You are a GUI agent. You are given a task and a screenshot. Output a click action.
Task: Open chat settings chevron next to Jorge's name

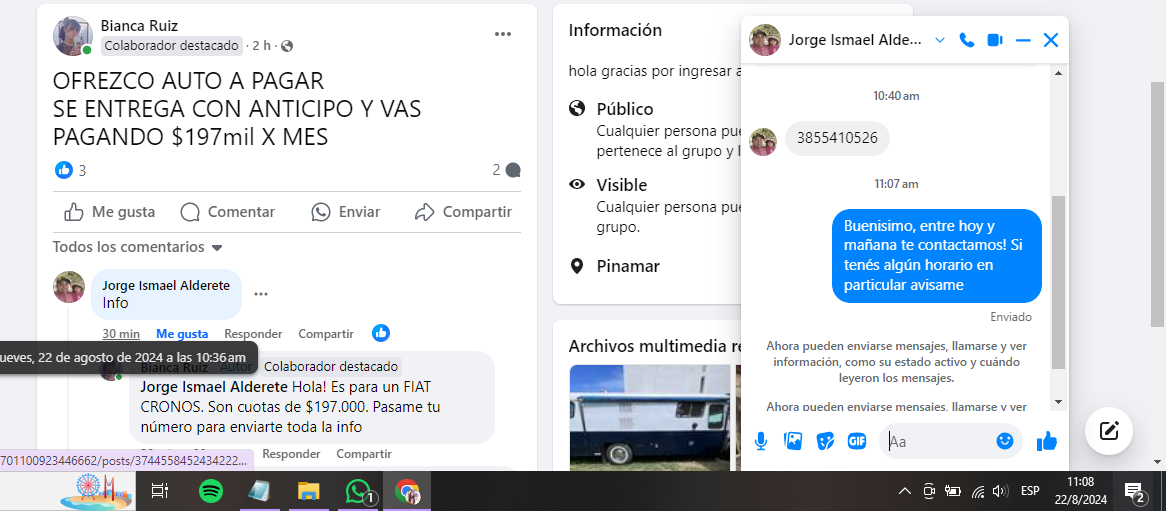[x=939, y=40]
